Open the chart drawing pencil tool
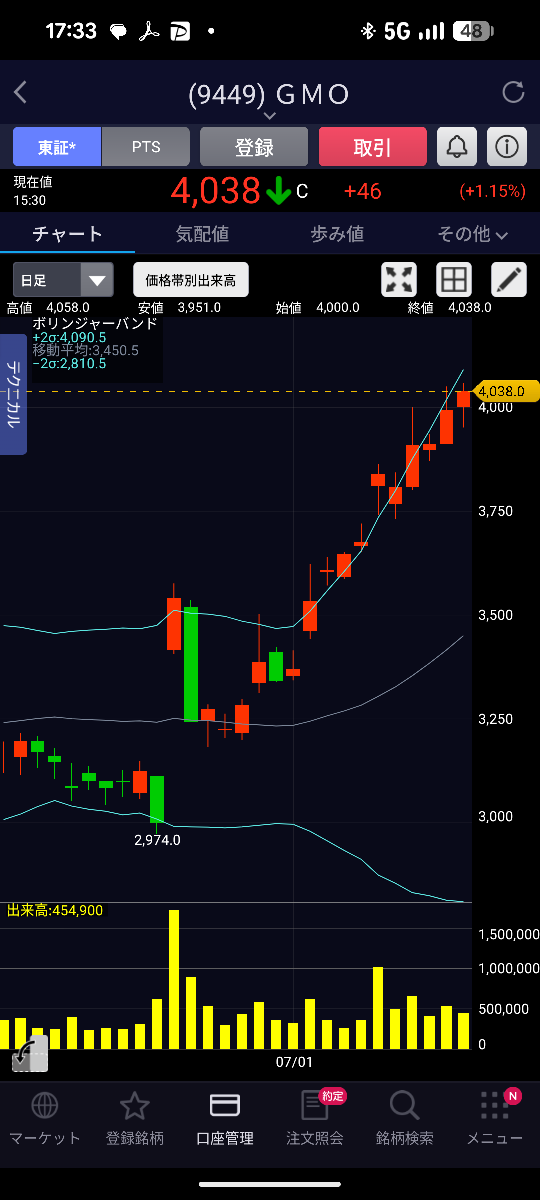Image resolution: width=540 pixels, height=1200 pixels. pyautogui.click(x=508, y=280)
